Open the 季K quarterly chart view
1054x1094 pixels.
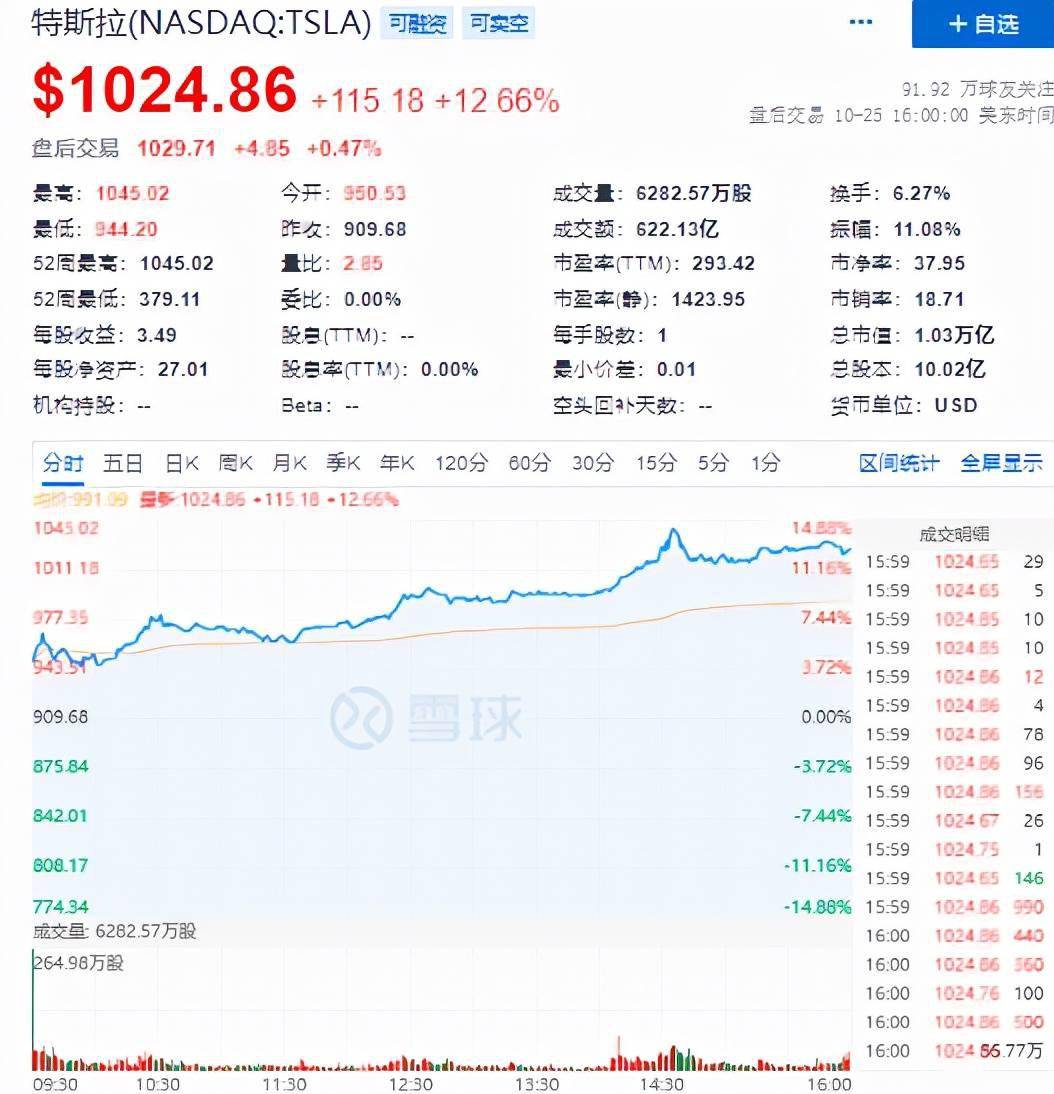pyautogui.click(x=343, y=462)
